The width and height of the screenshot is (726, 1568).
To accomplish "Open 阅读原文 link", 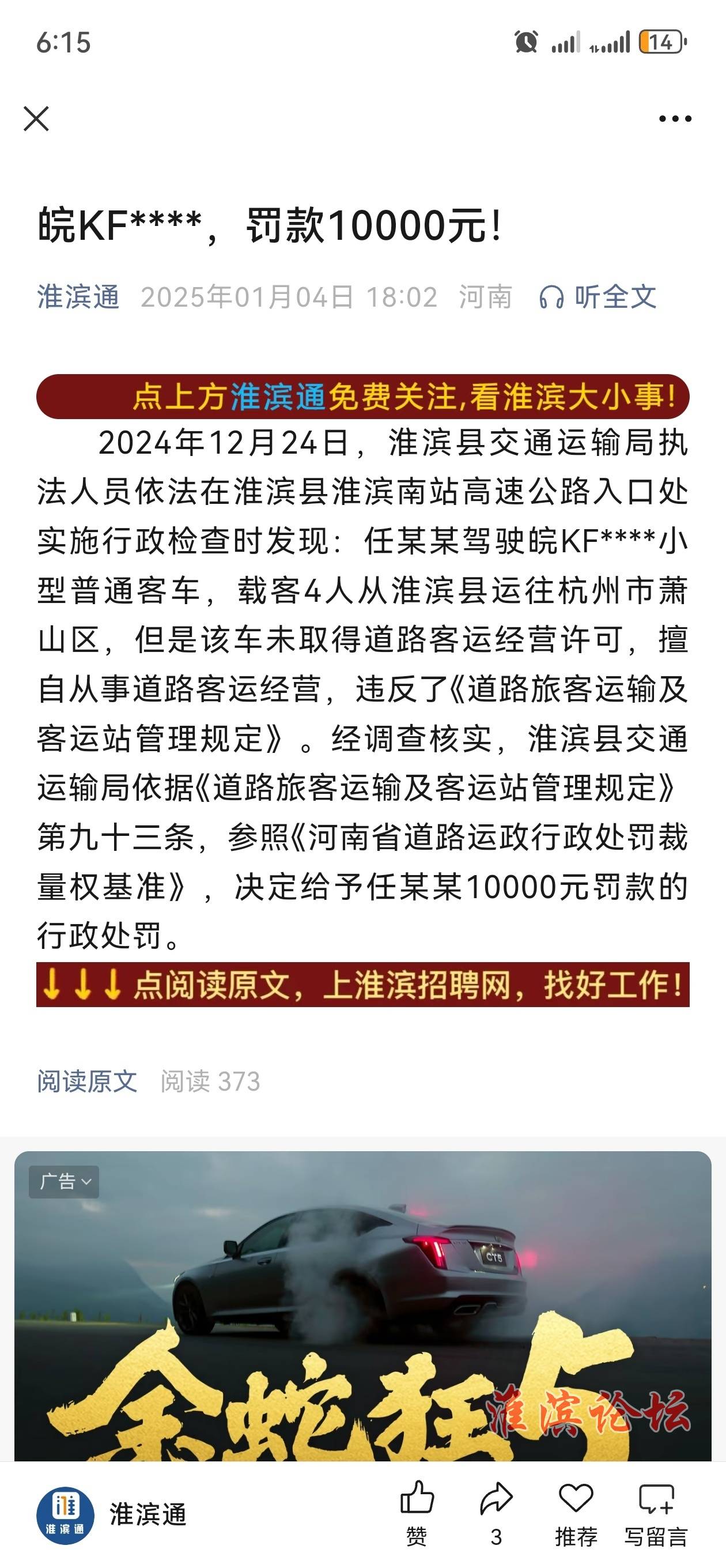I will 87,1081.
